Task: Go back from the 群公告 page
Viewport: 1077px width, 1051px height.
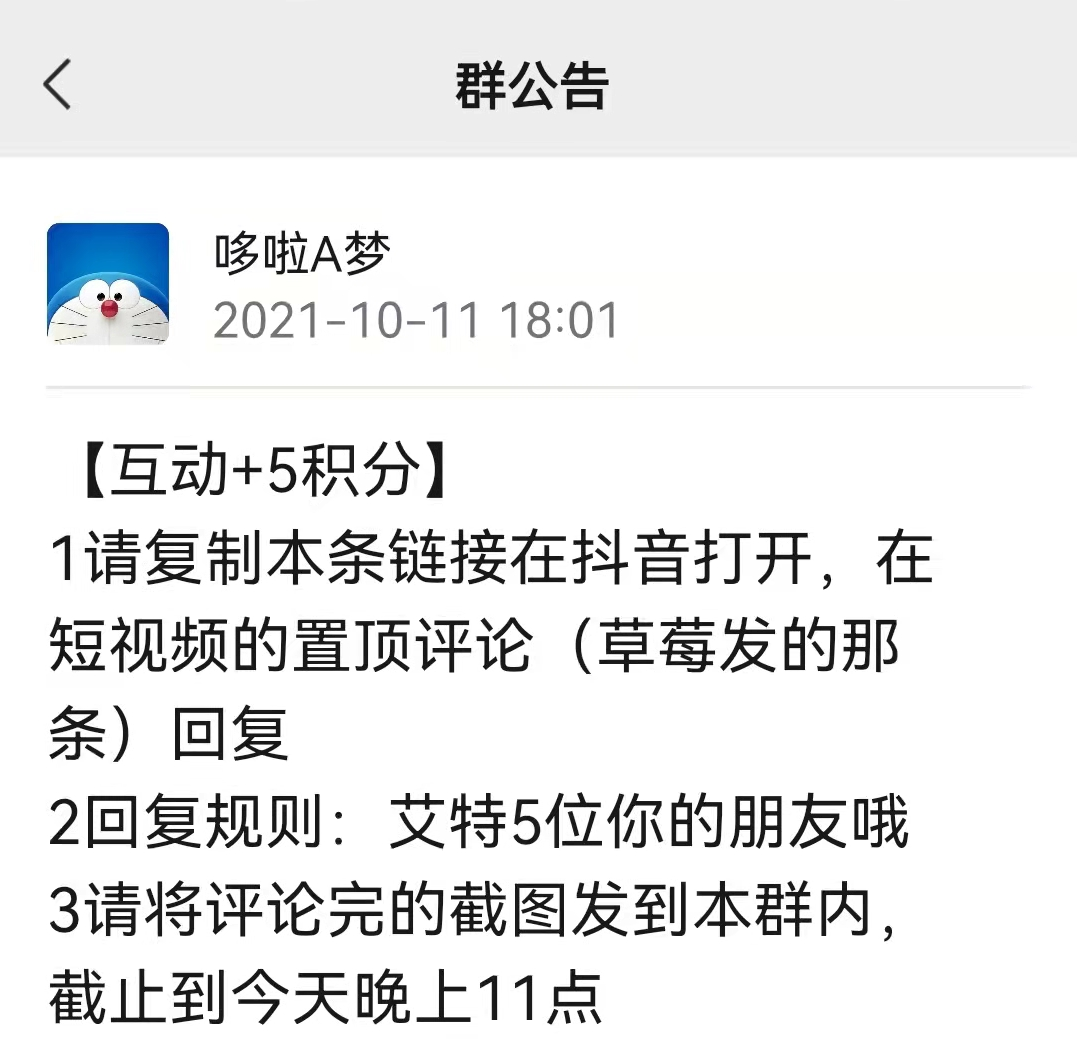Action: click(58, 84)
